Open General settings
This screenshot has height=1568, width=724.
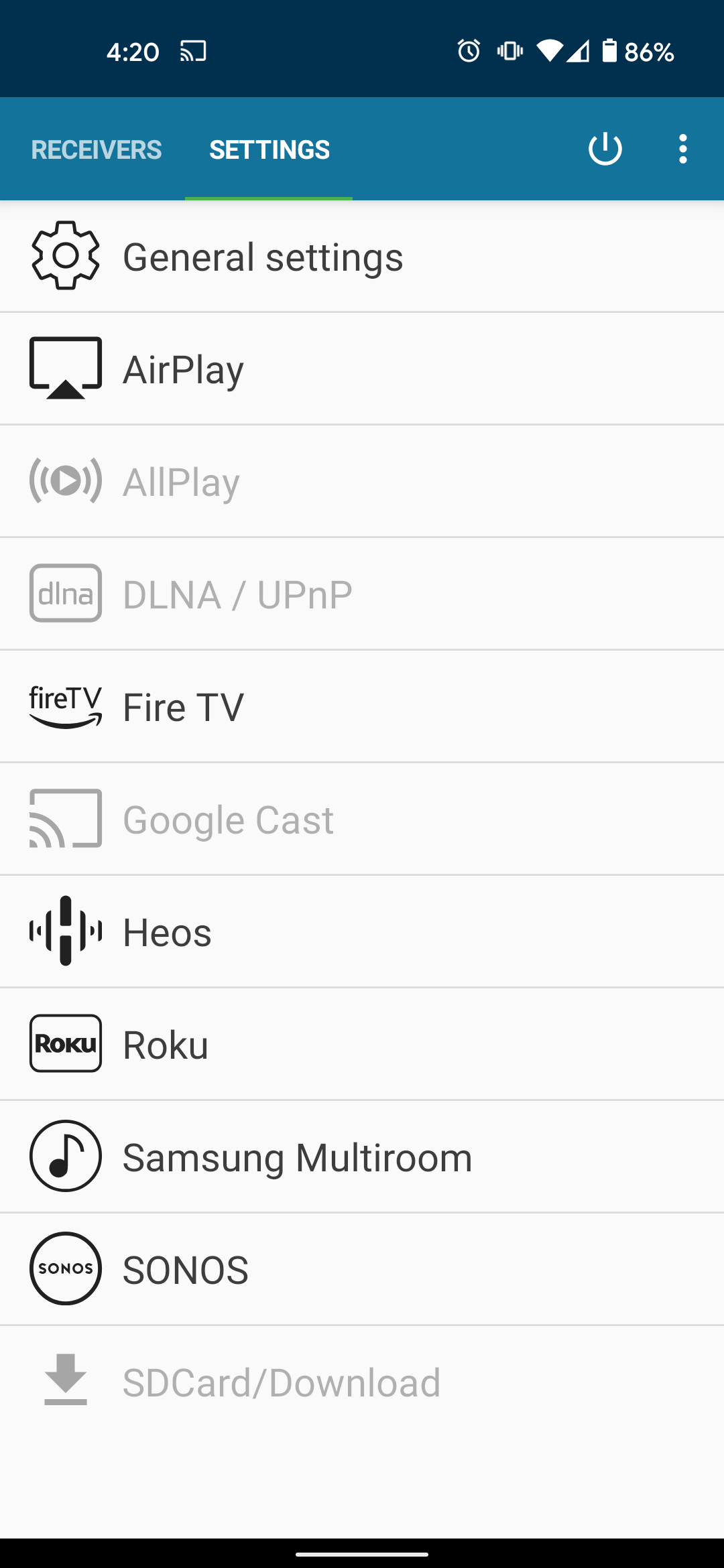362,257
